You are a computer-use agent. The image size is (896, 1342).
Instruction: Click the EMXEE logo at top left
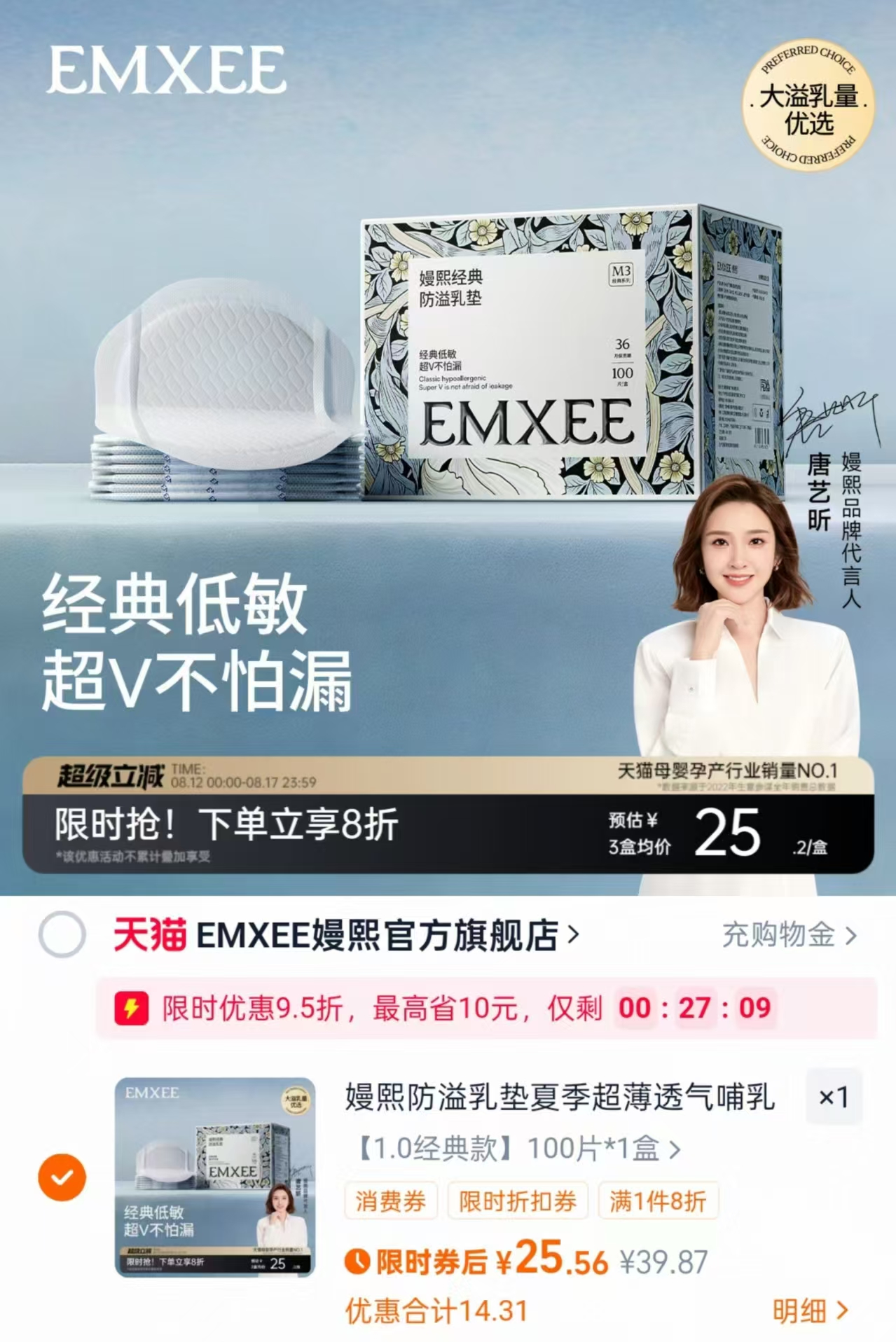click(167, 70)
